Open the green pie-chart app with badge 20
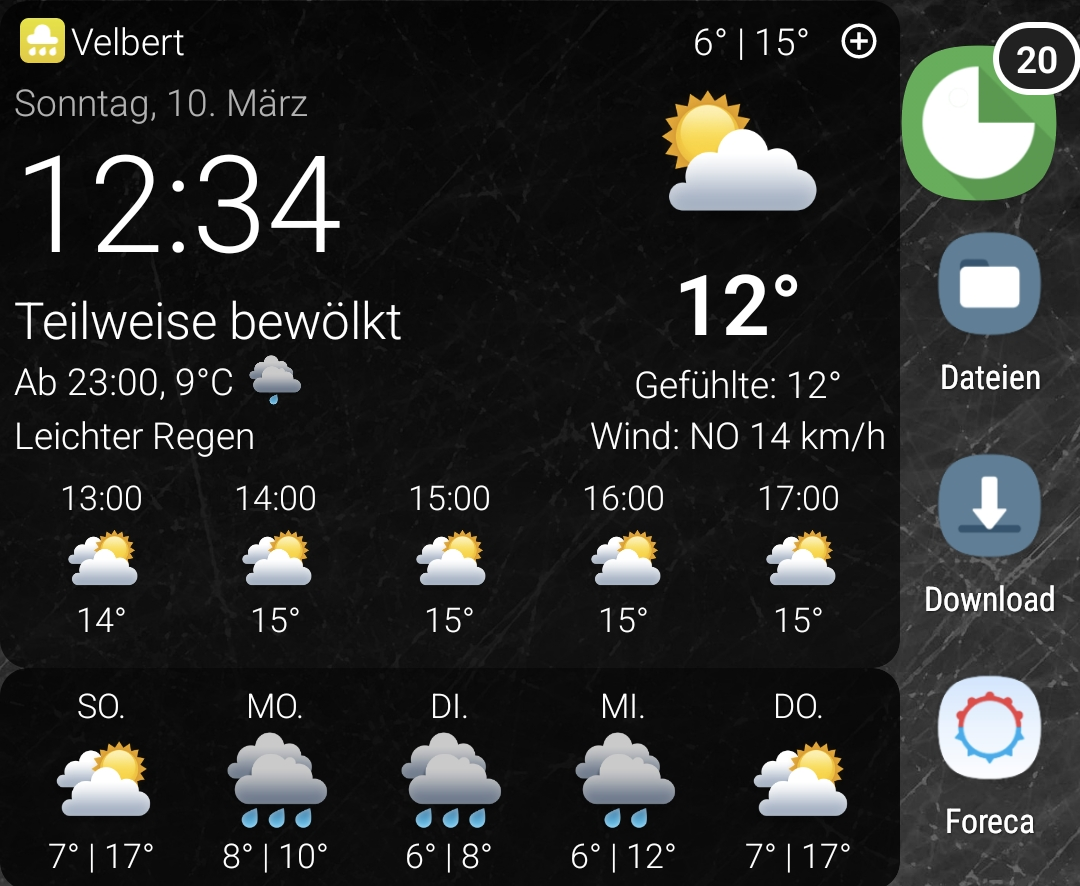Image resolution: width=1080 pixels, height=886 pixels. point(977,125)
